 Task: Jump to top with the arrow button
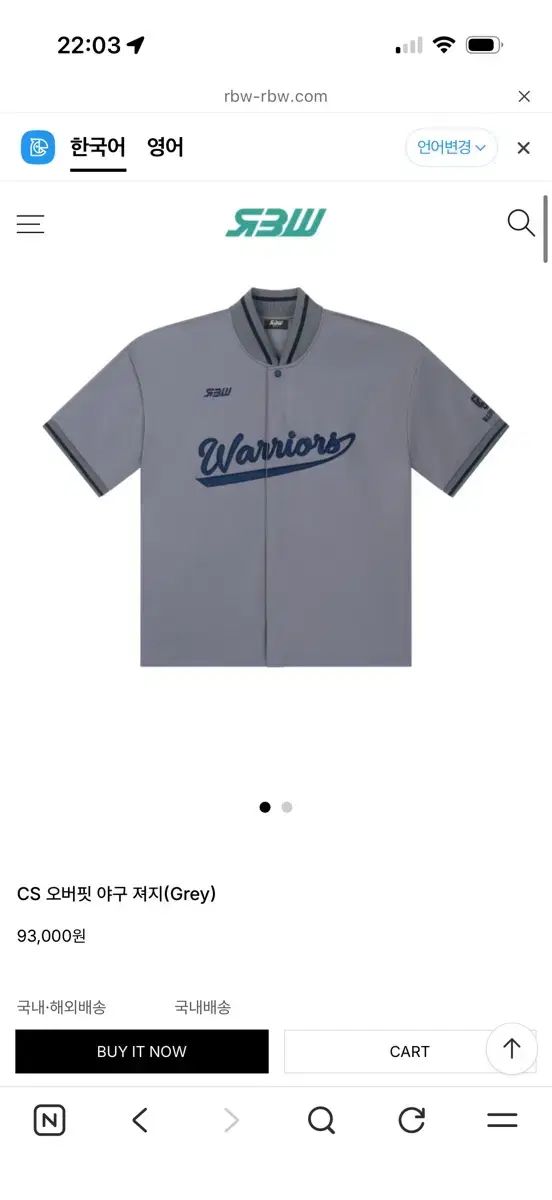click(x=512, y=1048)
